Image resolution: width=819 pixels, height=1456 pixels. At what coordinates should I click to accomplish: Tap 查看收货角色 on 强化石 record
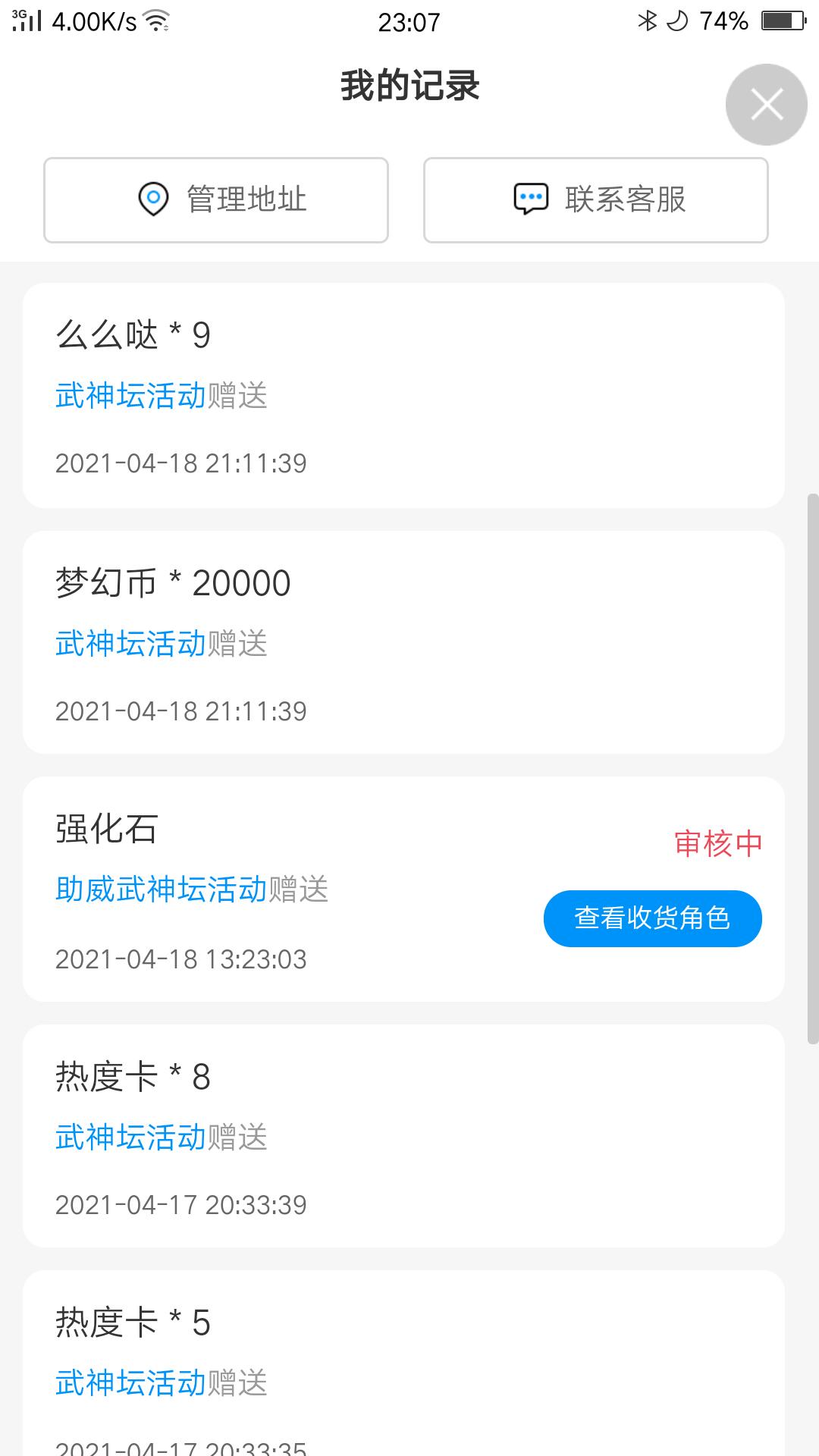(652, 918)
